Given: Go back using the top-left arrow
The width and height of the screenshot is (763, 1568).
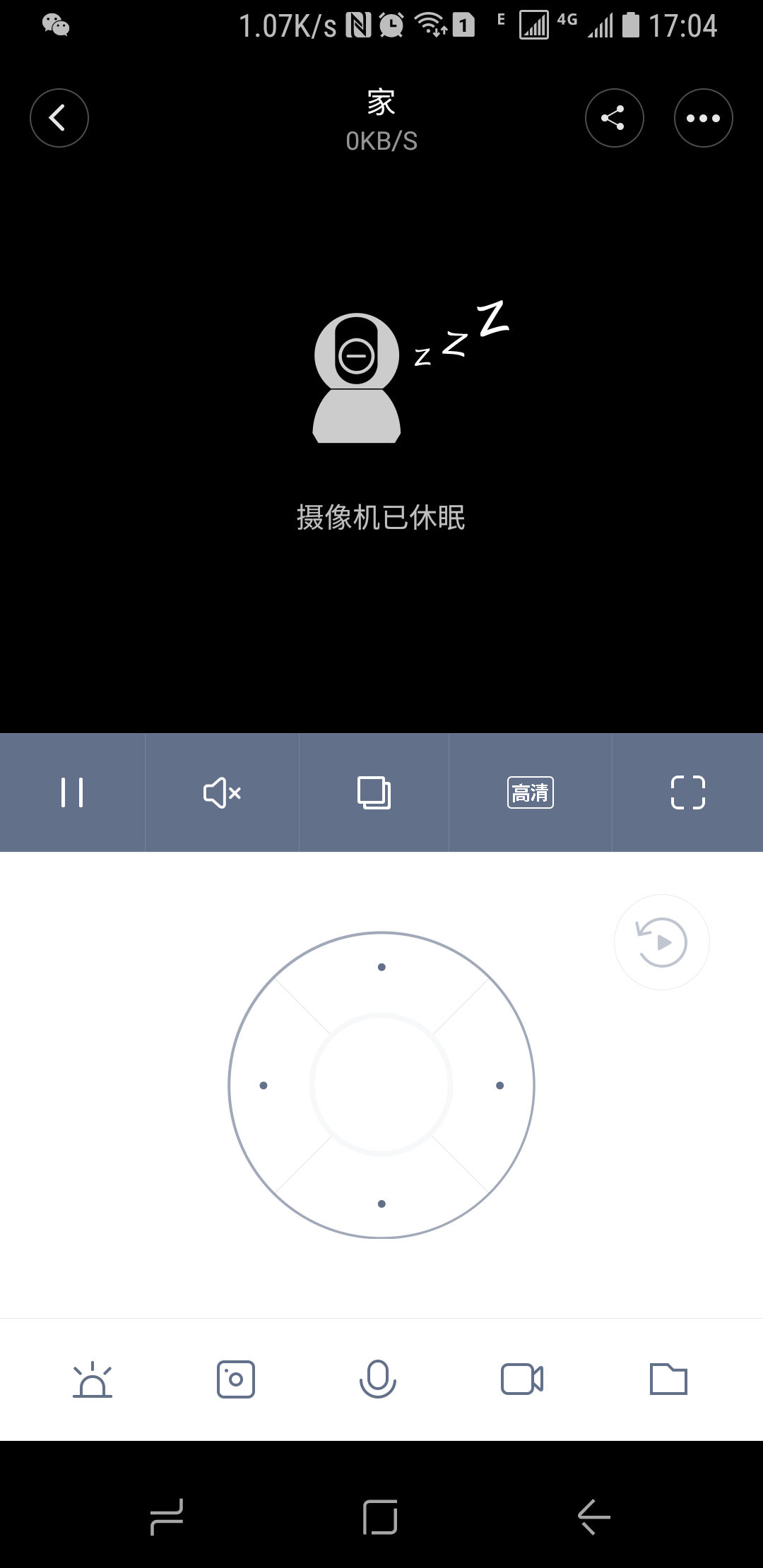Looking at the screenshot, I should (x=59, y=118).
